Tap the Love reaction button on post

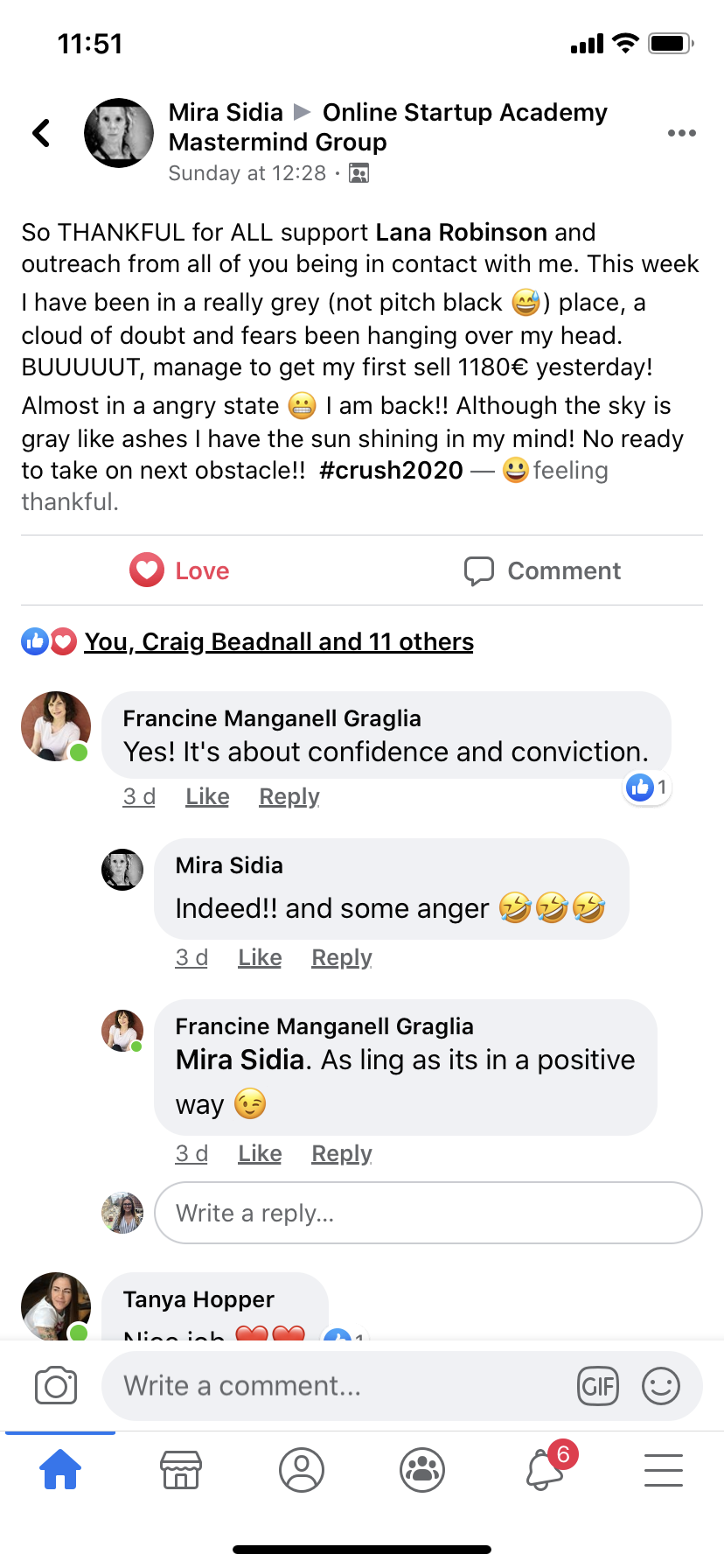point(180,570)
